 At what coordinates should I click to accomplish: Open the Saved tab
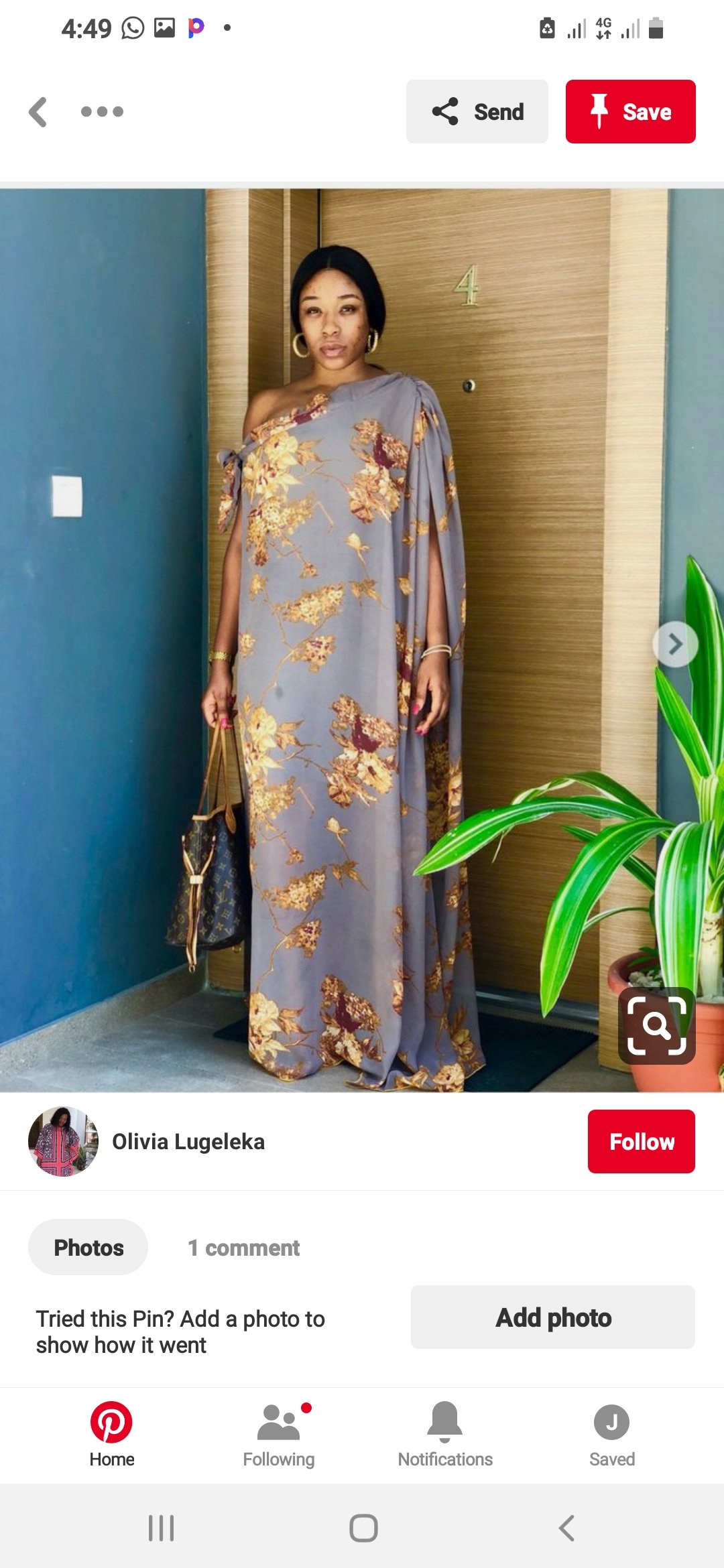(x=611, y=1434)
